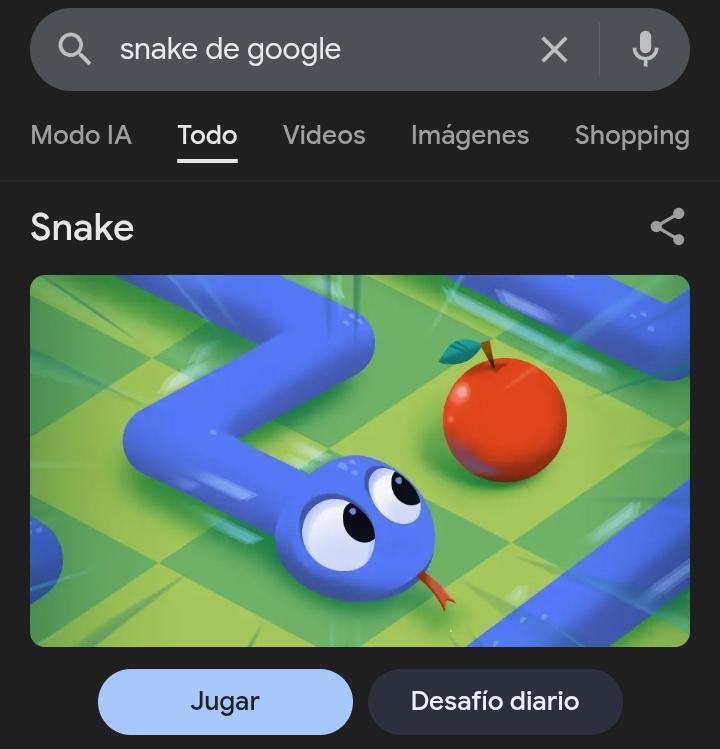Screen dimensions: 720x749
Task: Open the Snake game preview thumbnail
Action: (x=360, y=460)
